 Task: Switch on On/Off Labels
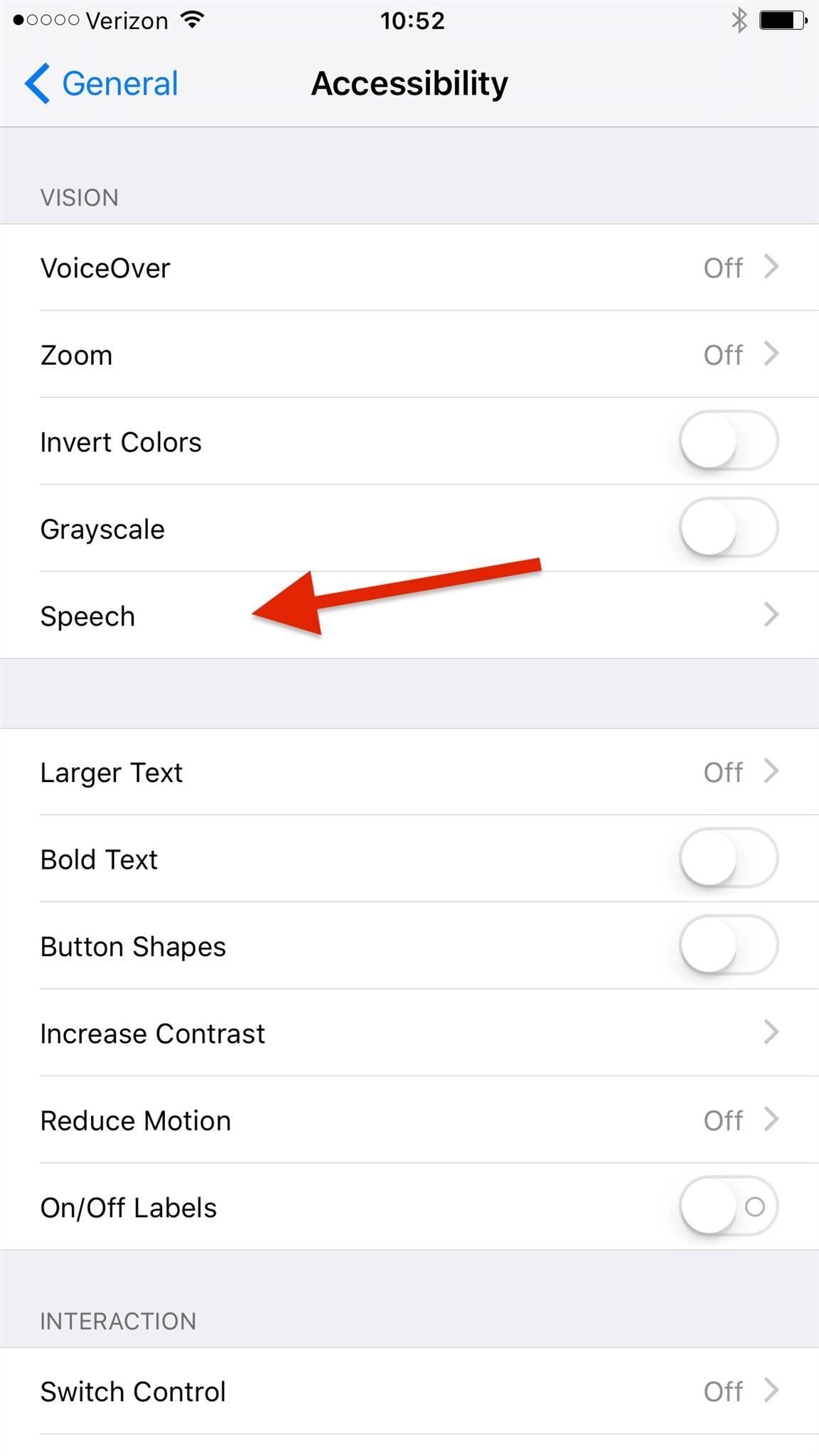[x=728, y=1207]
